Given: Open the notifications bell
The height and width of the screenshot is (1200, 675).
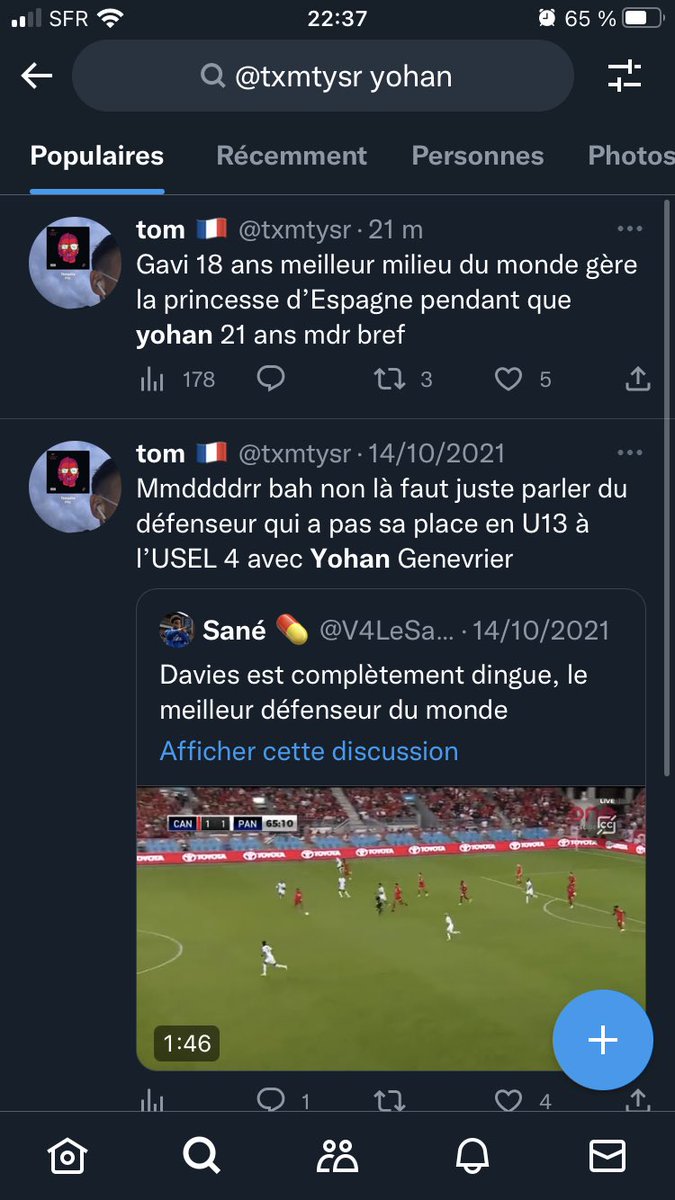Looking at the screenshot, I should coord(472,1156).
